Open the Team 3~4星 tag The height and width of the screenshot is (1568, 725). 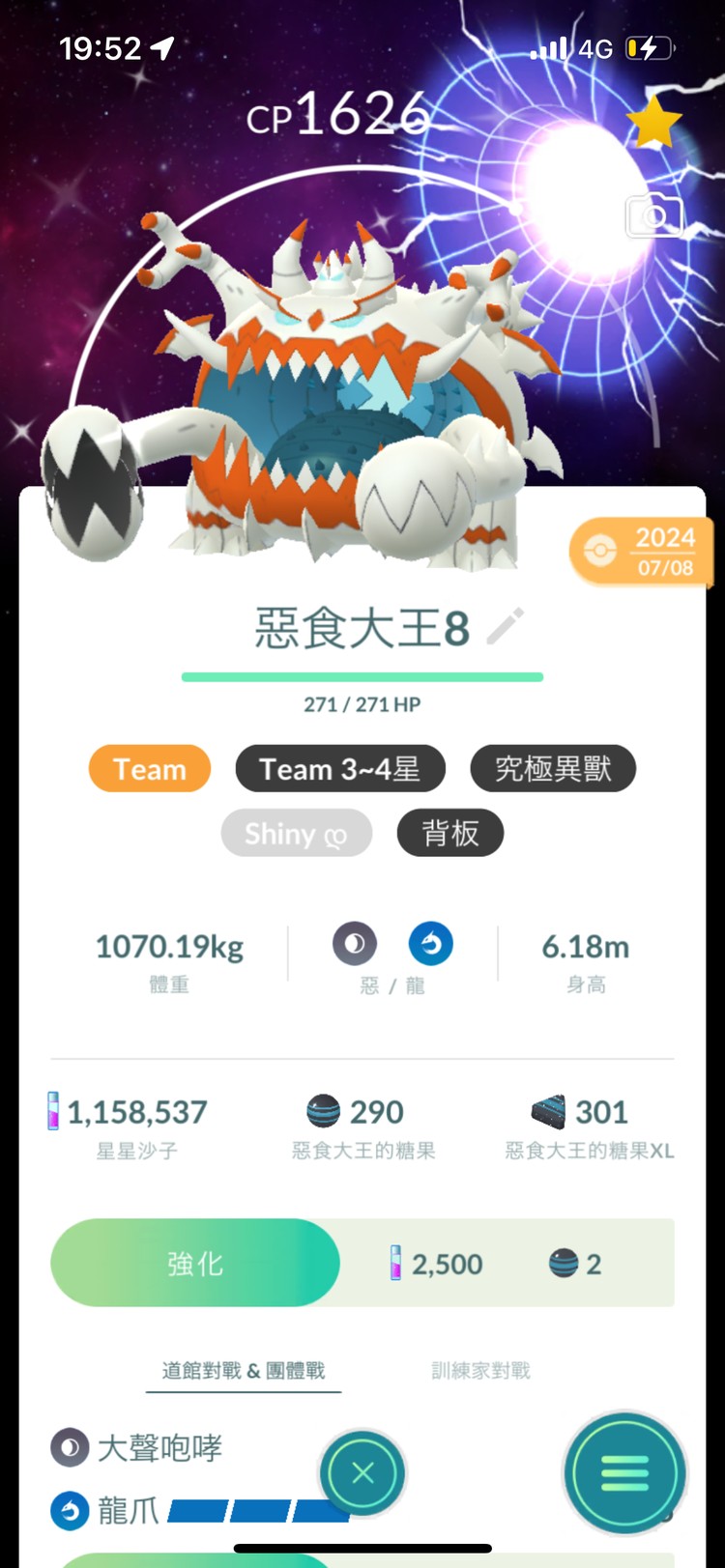340,769
